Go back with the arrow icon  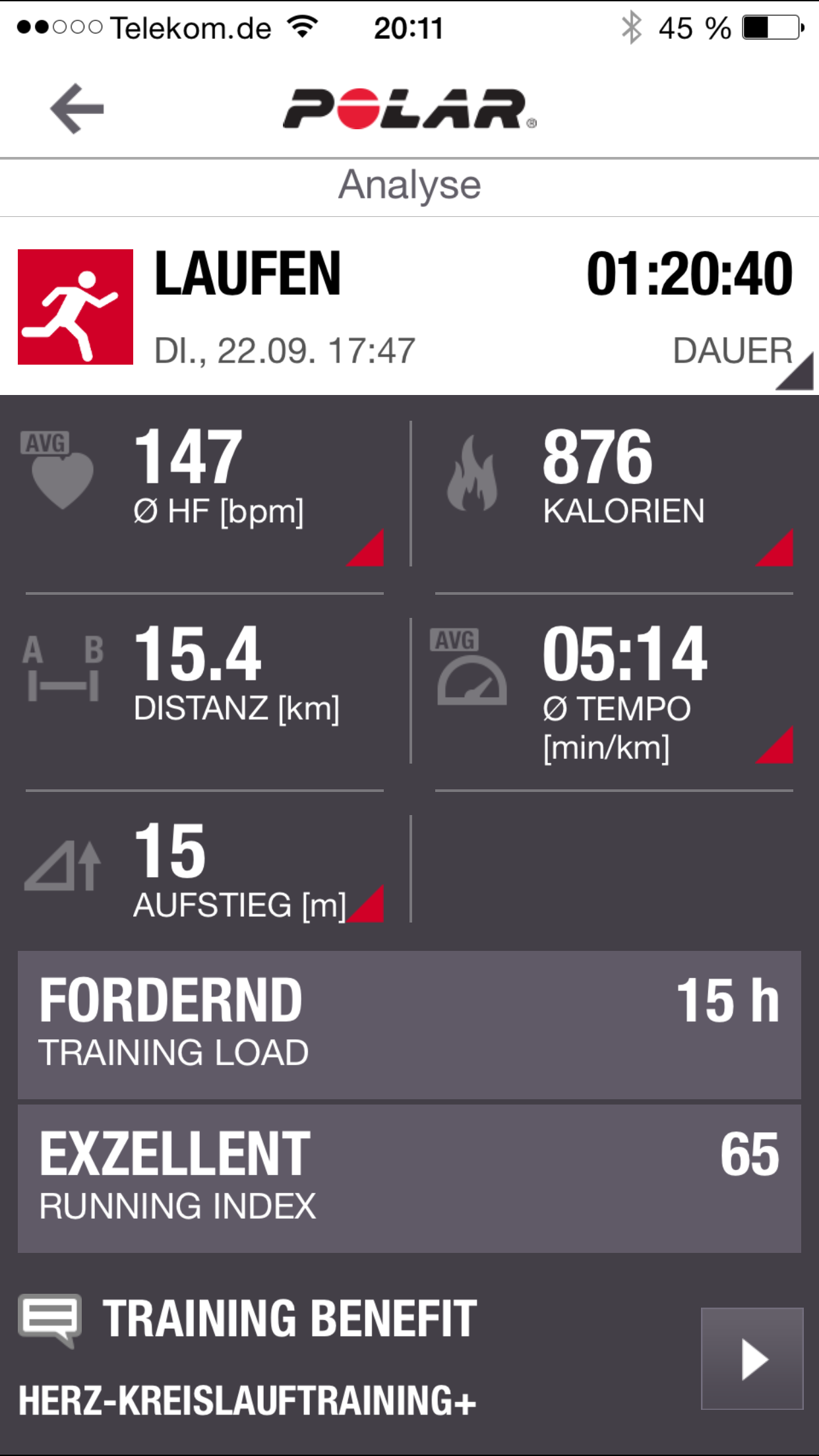point(77,109)
